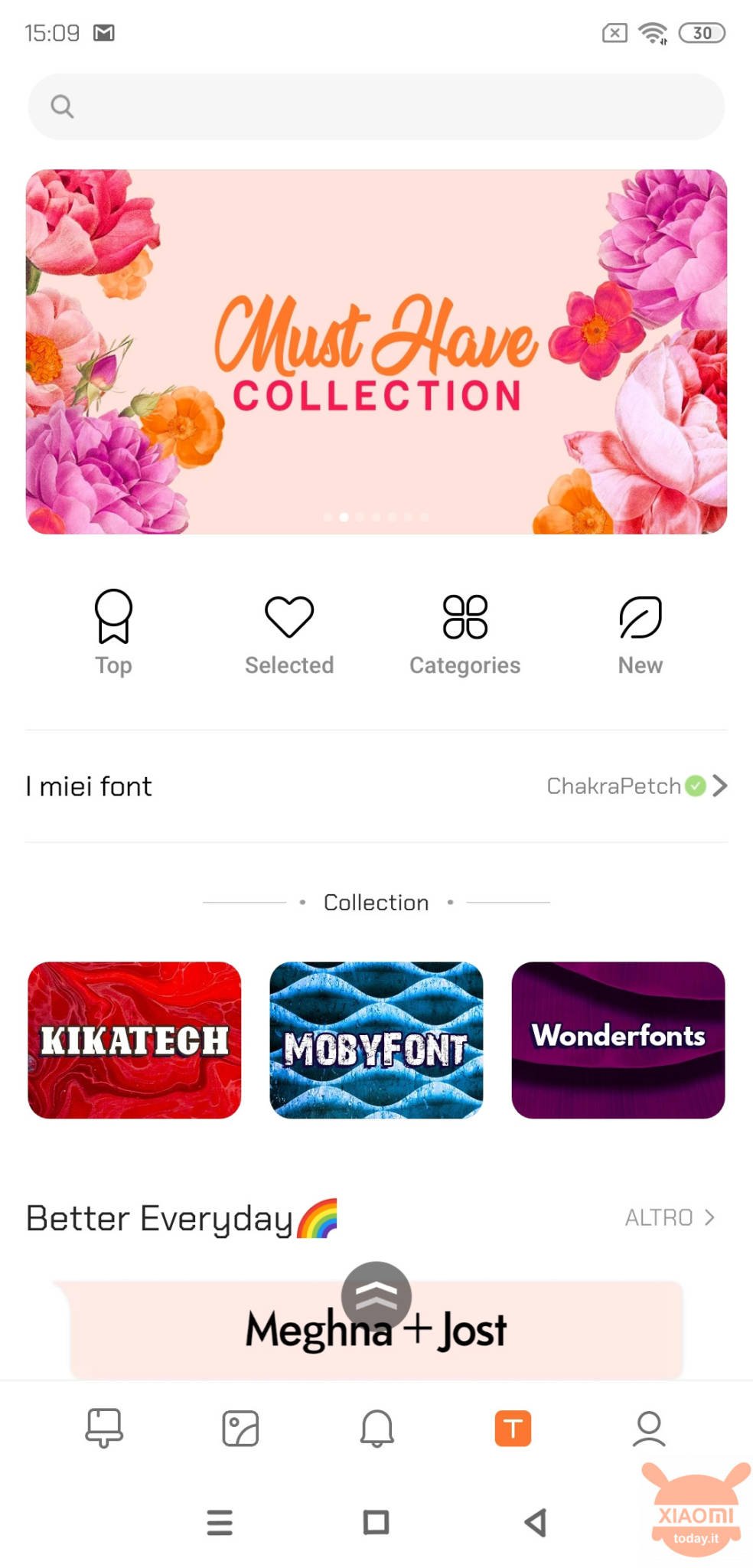Open the Must Have Collection banner
This screenshot has width=753, height=1568.
pyautogui.click(x=376, y=351)
